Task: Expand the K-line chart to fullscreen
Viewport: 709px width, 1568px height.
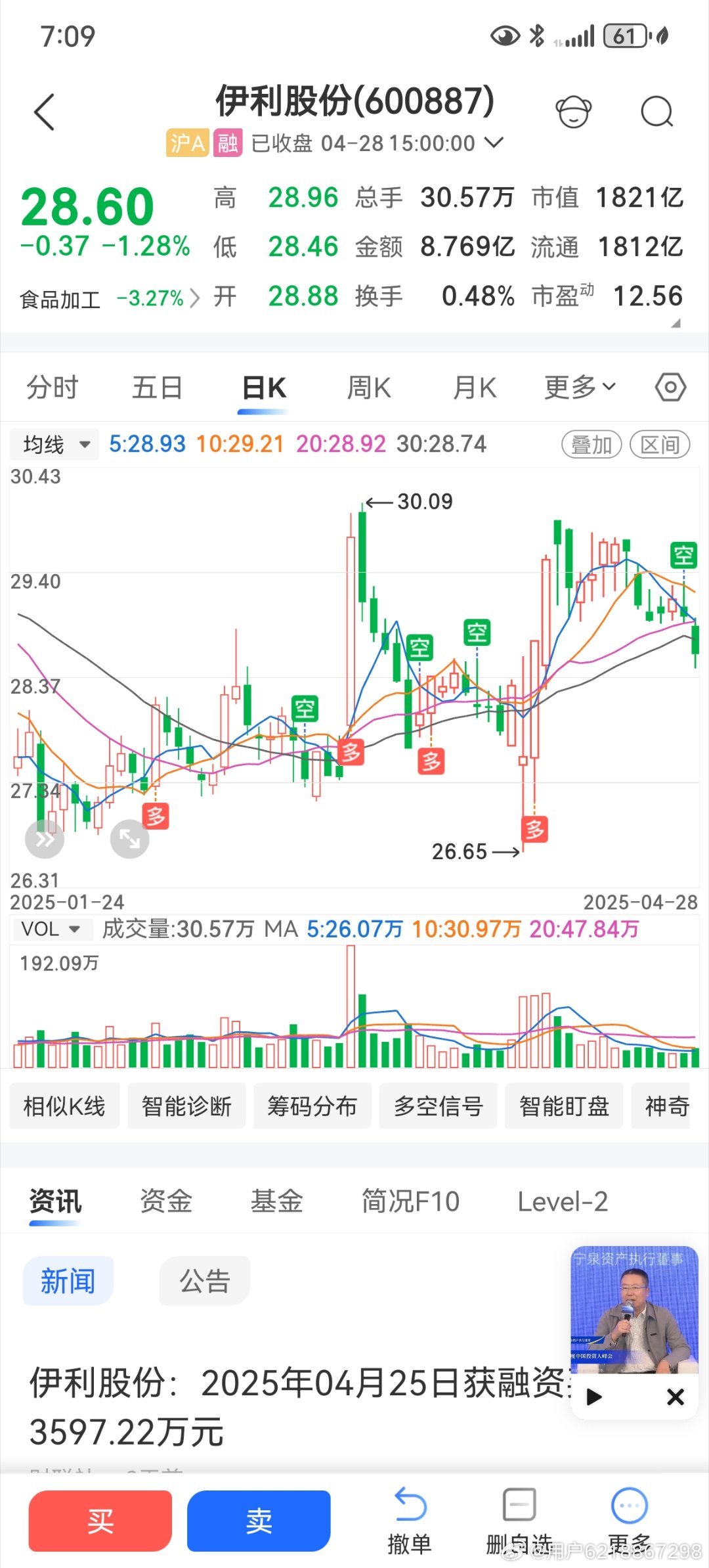Action: [x=129, y=839]
